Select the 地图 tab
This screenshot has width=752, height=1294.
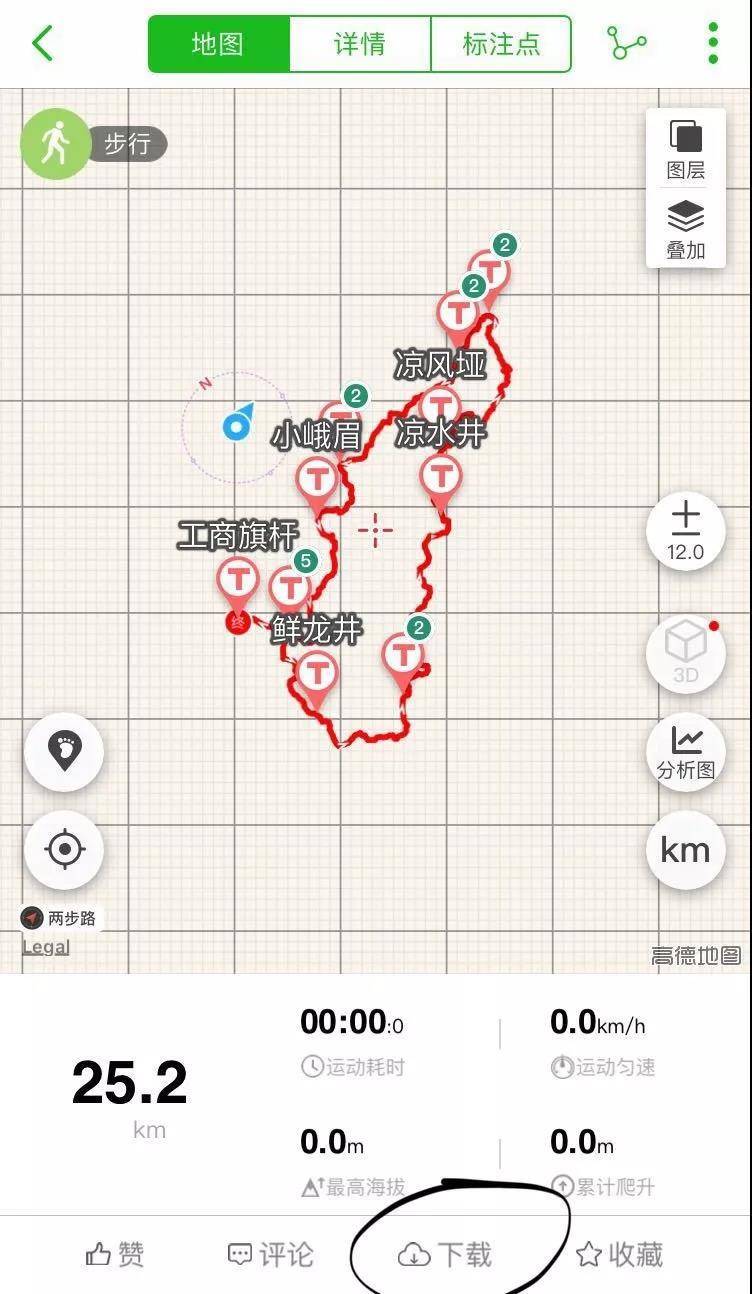point(218,44)
